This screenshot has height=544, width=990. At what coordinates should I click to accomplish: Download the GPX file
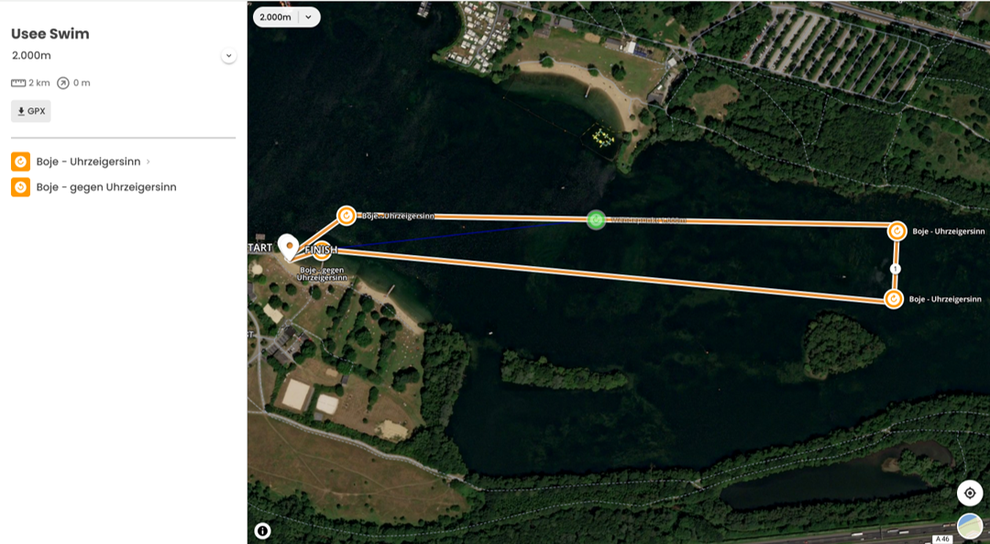[x=31, y=111]
